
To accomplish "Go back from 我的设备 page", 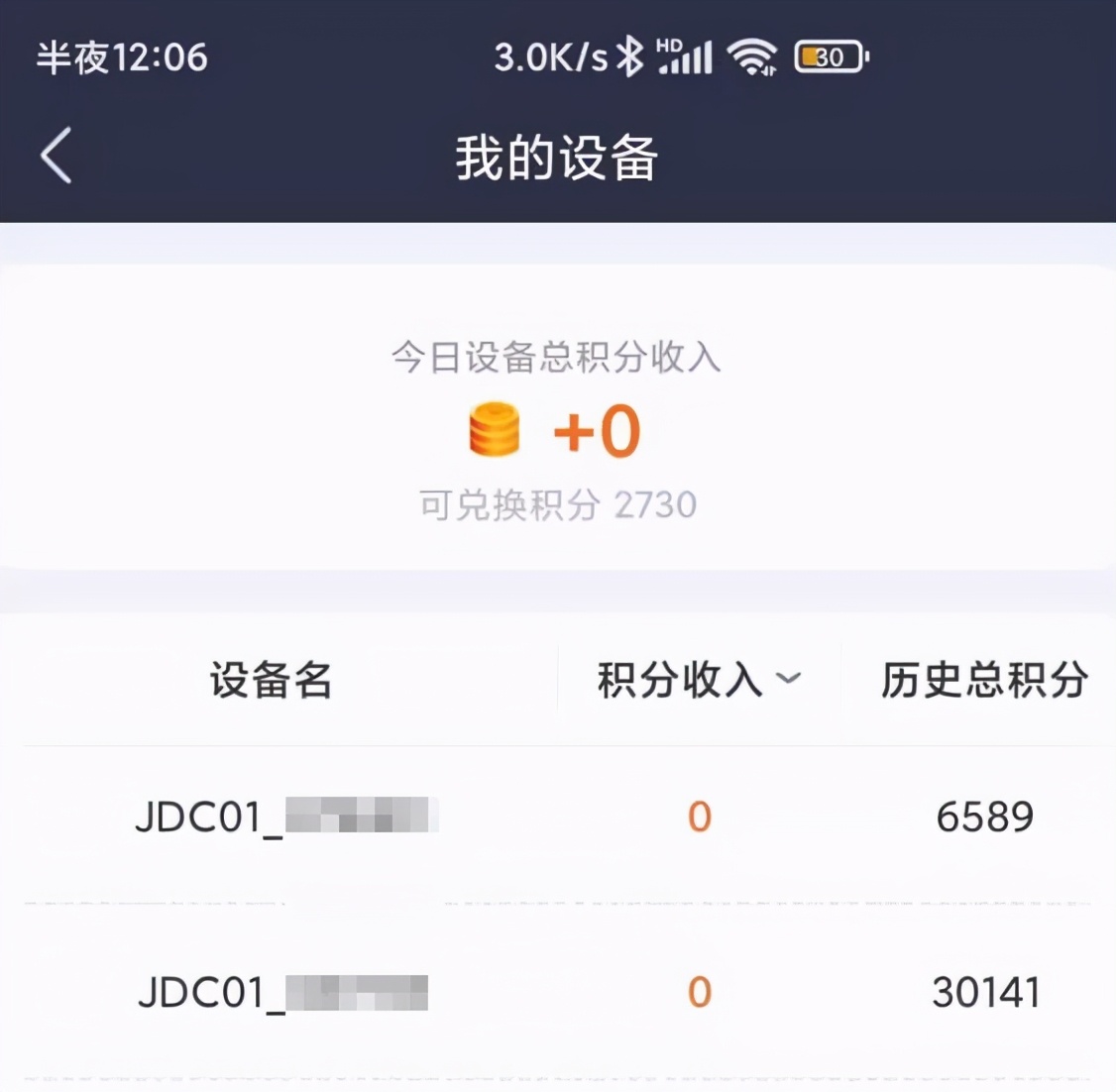I will click(x=56, y=156).
